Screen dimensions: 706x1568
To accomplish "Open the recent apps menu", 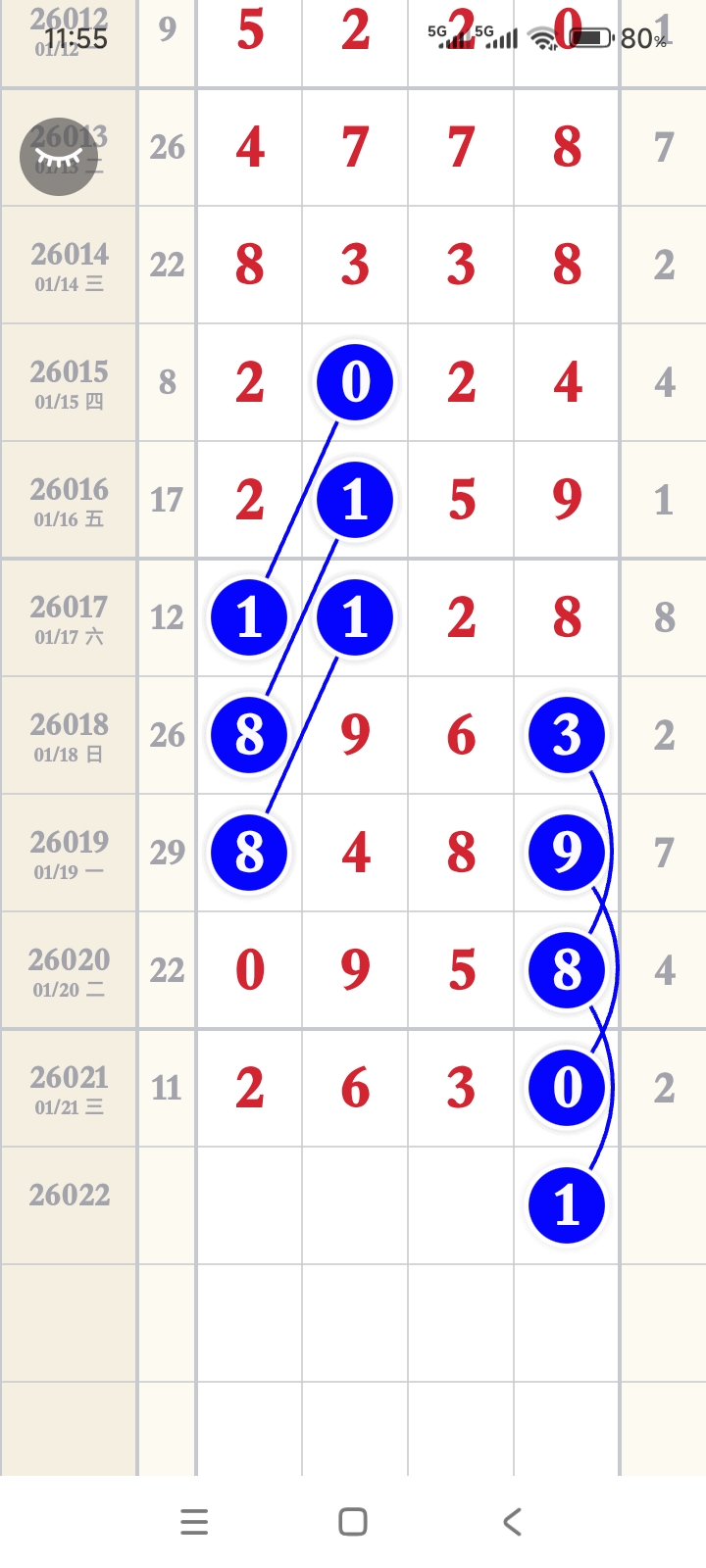I will pos(194,1521).
